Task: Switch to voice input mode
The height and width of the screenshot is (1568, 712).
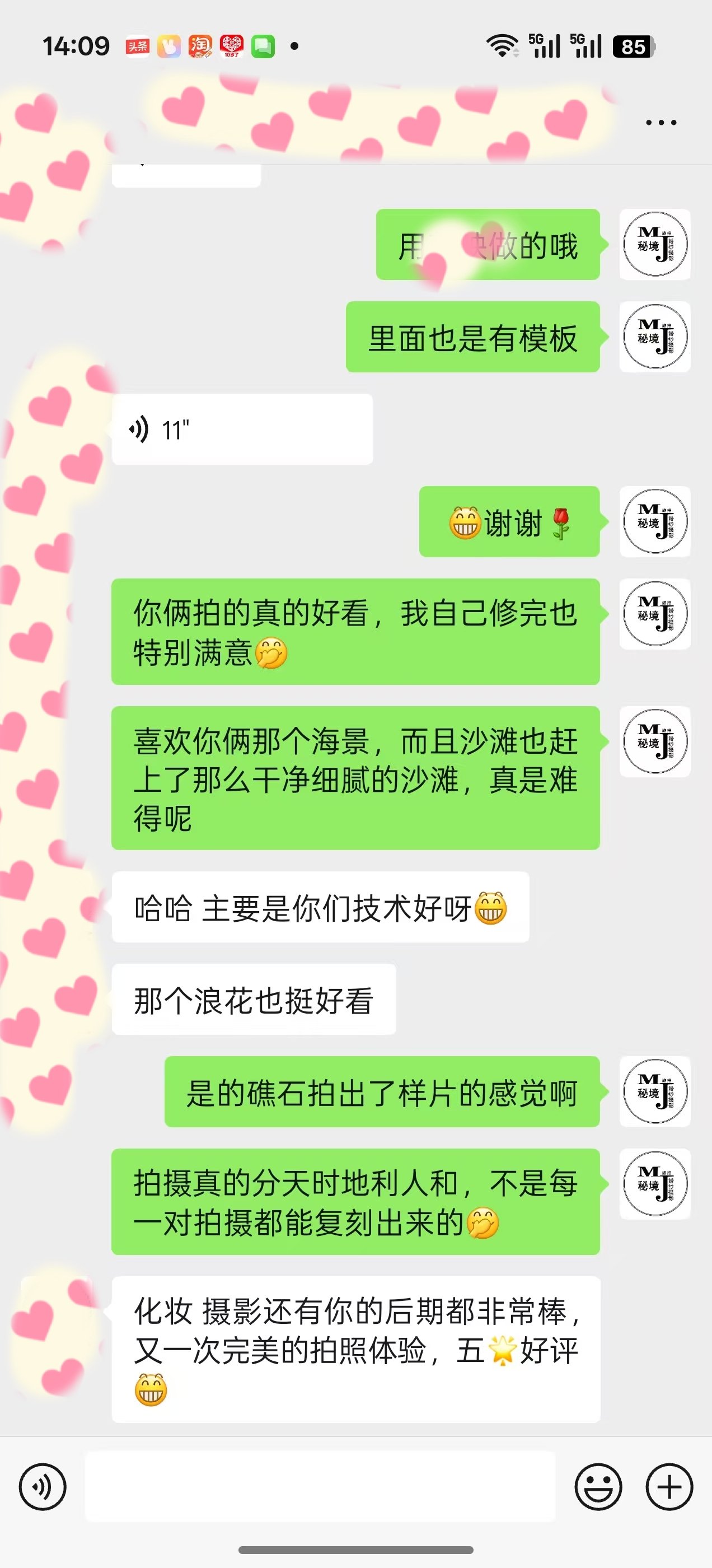Action: point(43,1487)
